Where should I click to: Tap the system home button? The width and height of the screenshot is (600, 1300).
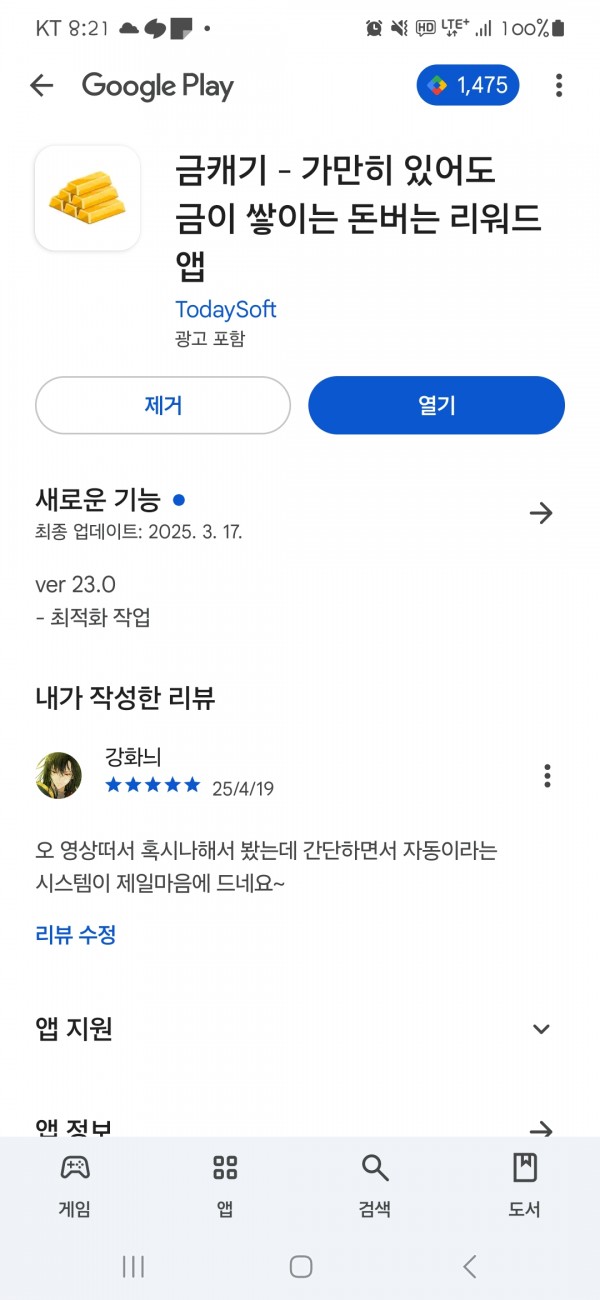[x=301, y=1267]
